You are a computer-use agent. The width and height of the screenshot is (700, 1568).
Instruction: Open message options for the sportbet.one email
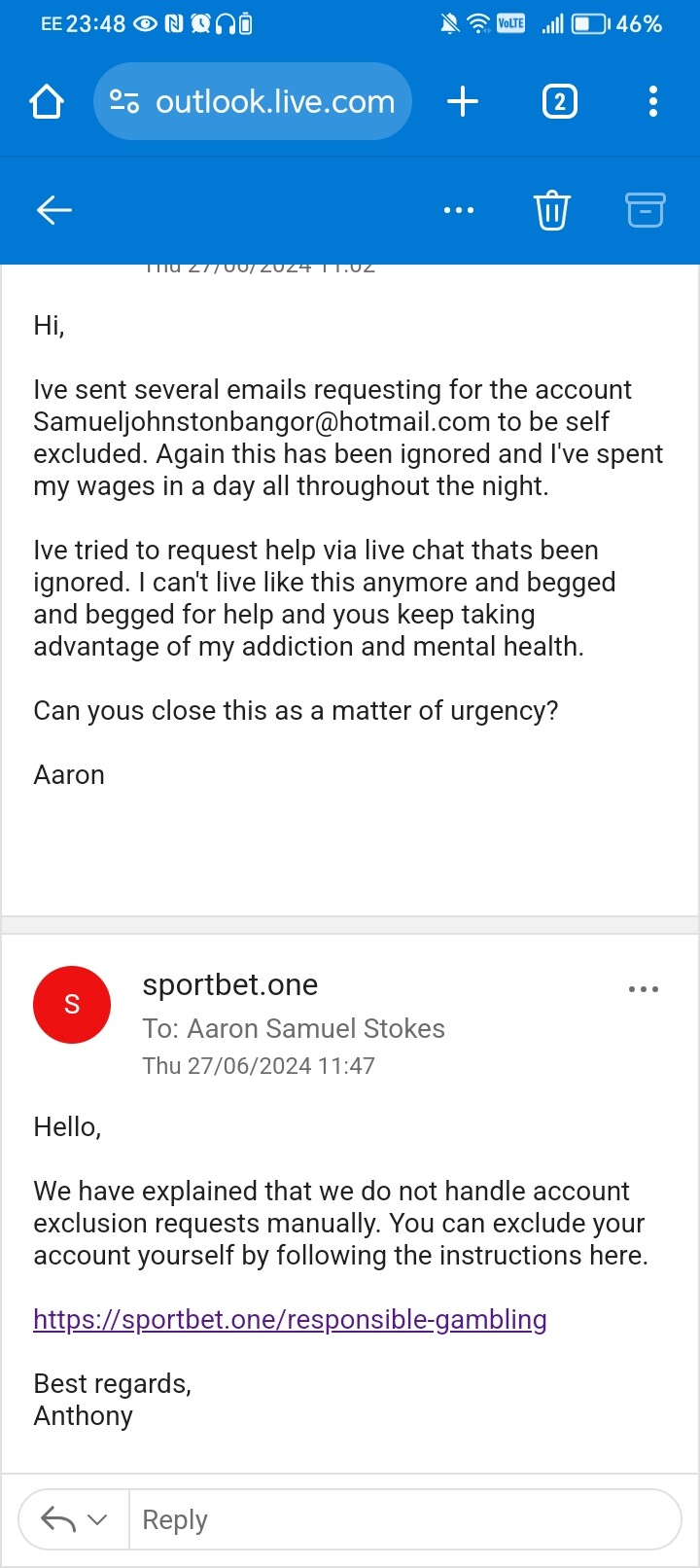click(644, 989)
